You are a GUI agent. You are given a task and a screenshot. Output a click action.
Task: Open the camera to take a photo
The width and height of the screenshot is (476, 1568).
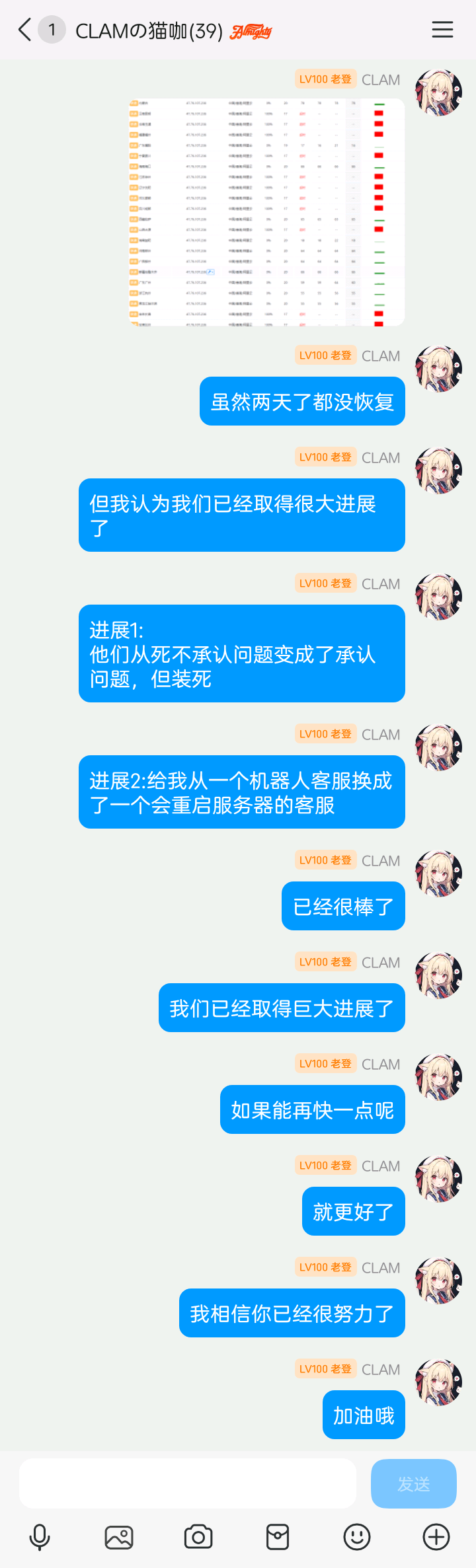point(198,1537)
